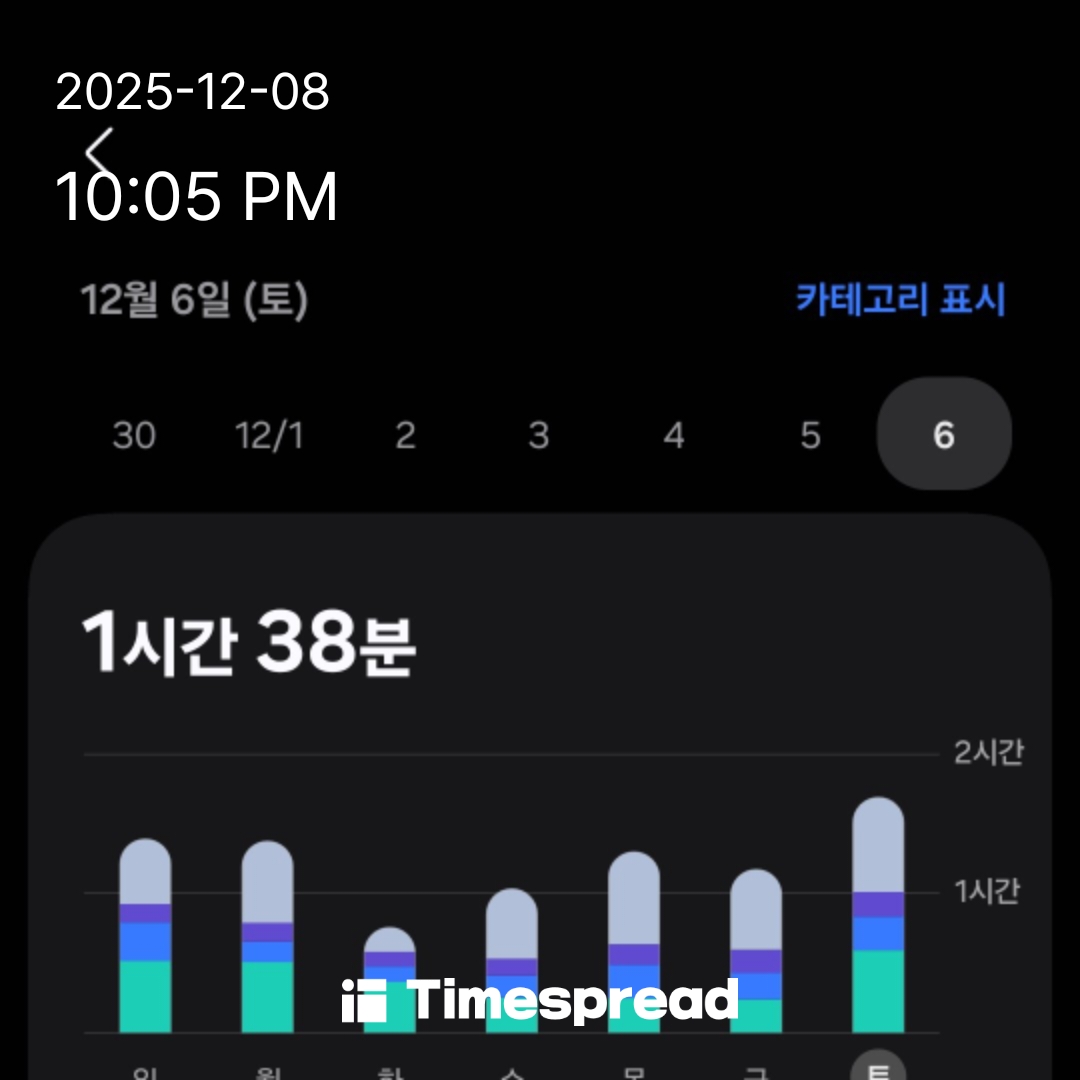The width and height of the screenshot is (1080, 1080).
Task: Go back using the top-left arrow
Action: pos(99,153)
